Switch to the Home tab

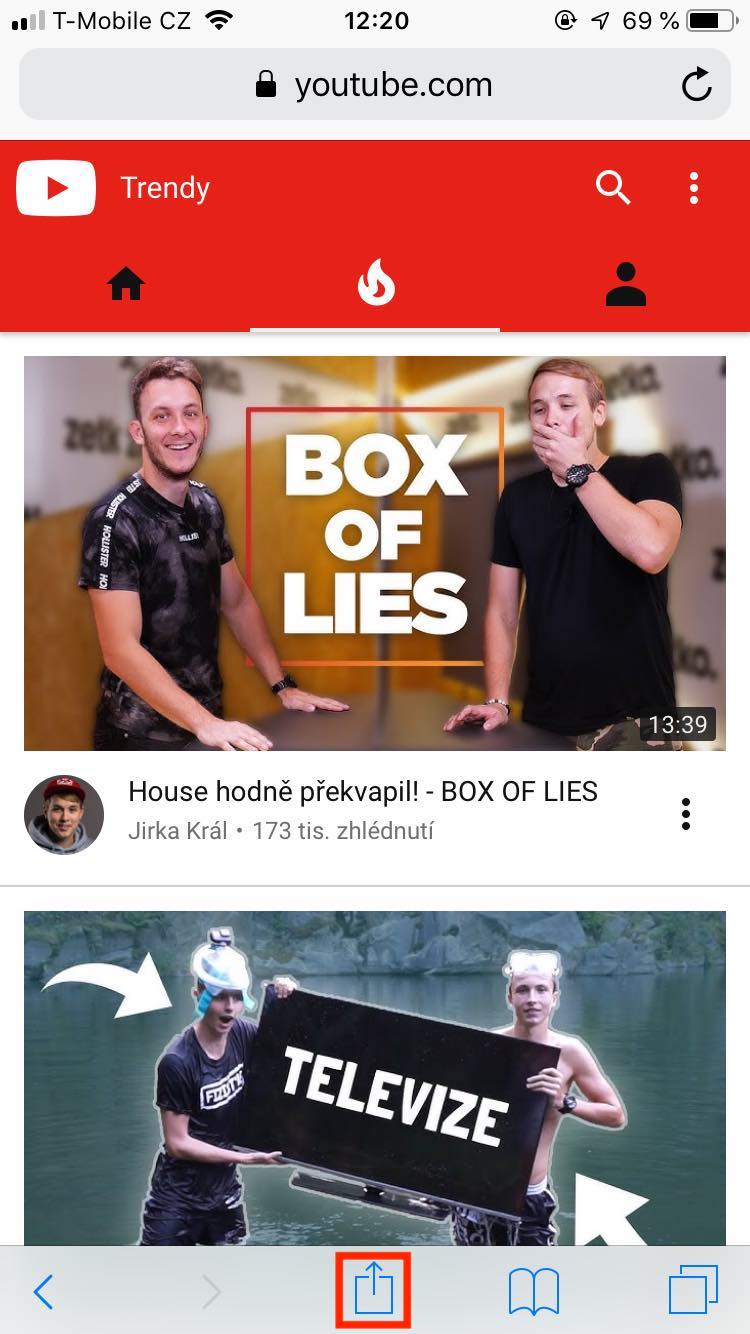pos(126,285)
